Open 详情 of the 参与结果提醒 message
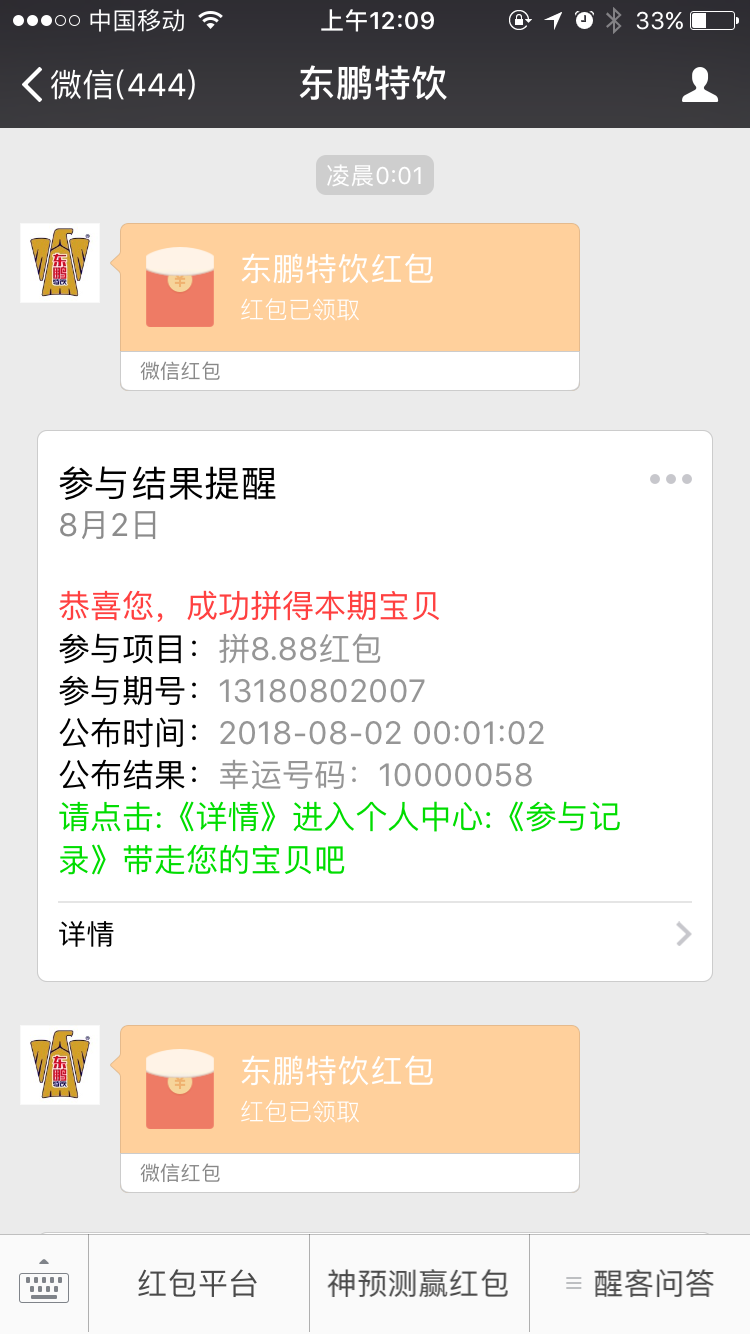Screen dimensions: 750x1334 [375, 935]
